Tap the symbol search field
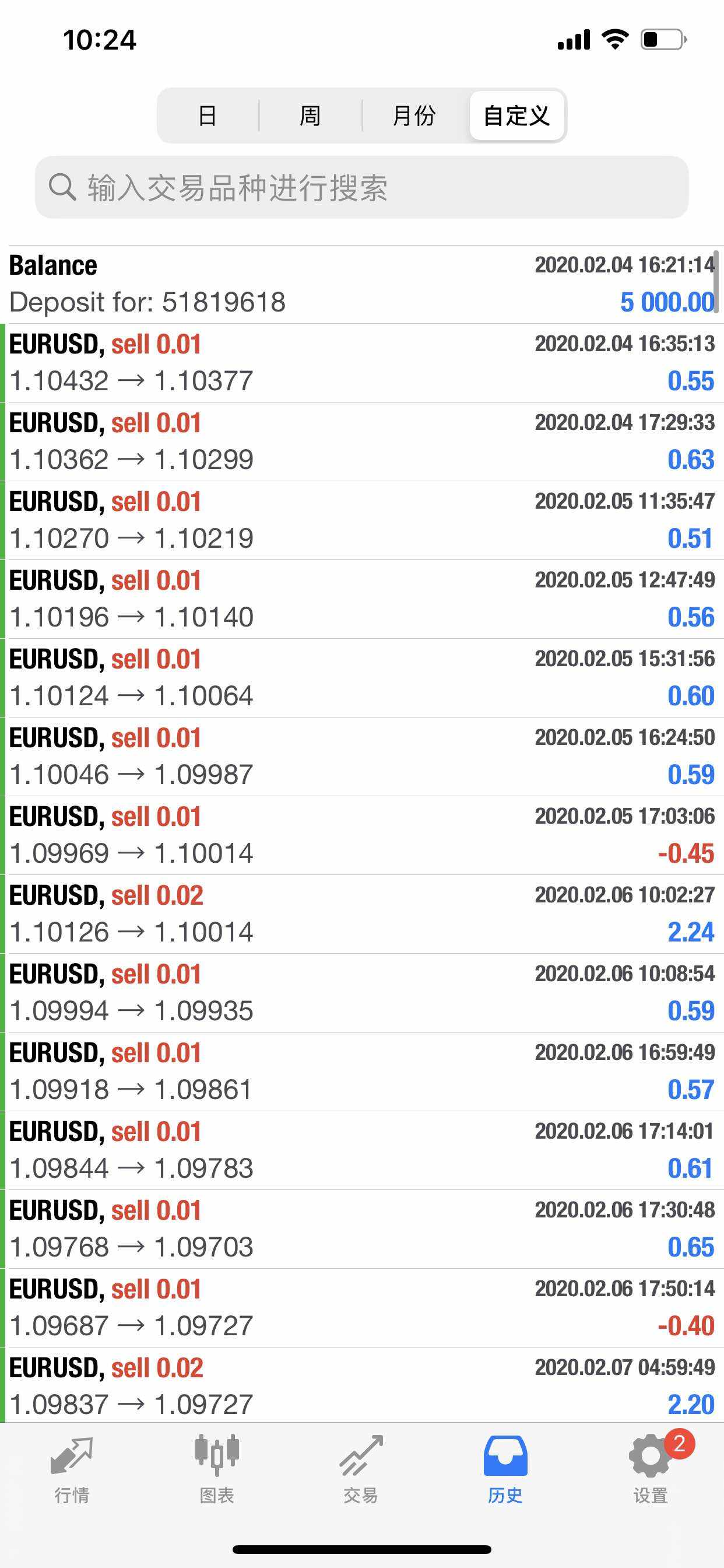The image size is (724, 1568). (361, 187)
